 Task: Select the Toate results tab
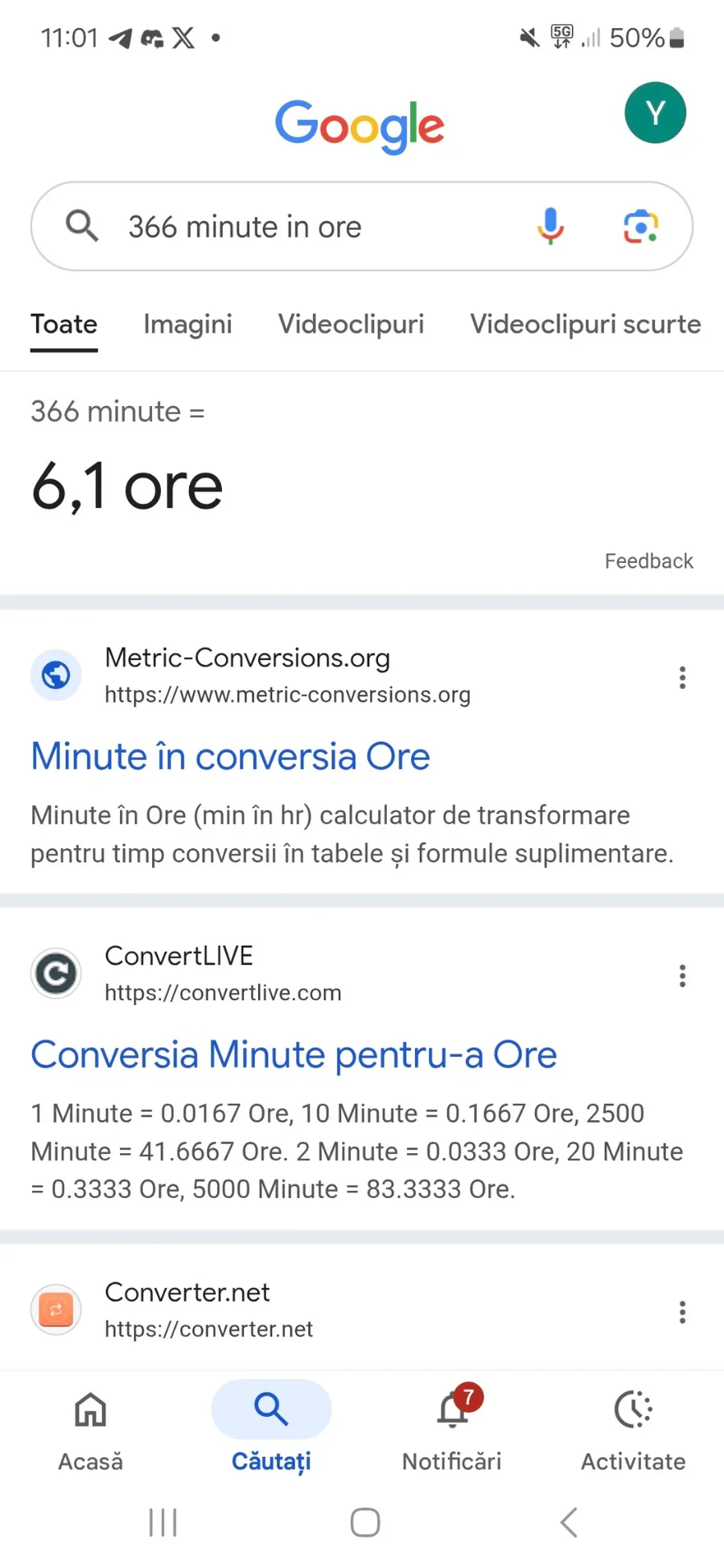(x=64, y=324)
